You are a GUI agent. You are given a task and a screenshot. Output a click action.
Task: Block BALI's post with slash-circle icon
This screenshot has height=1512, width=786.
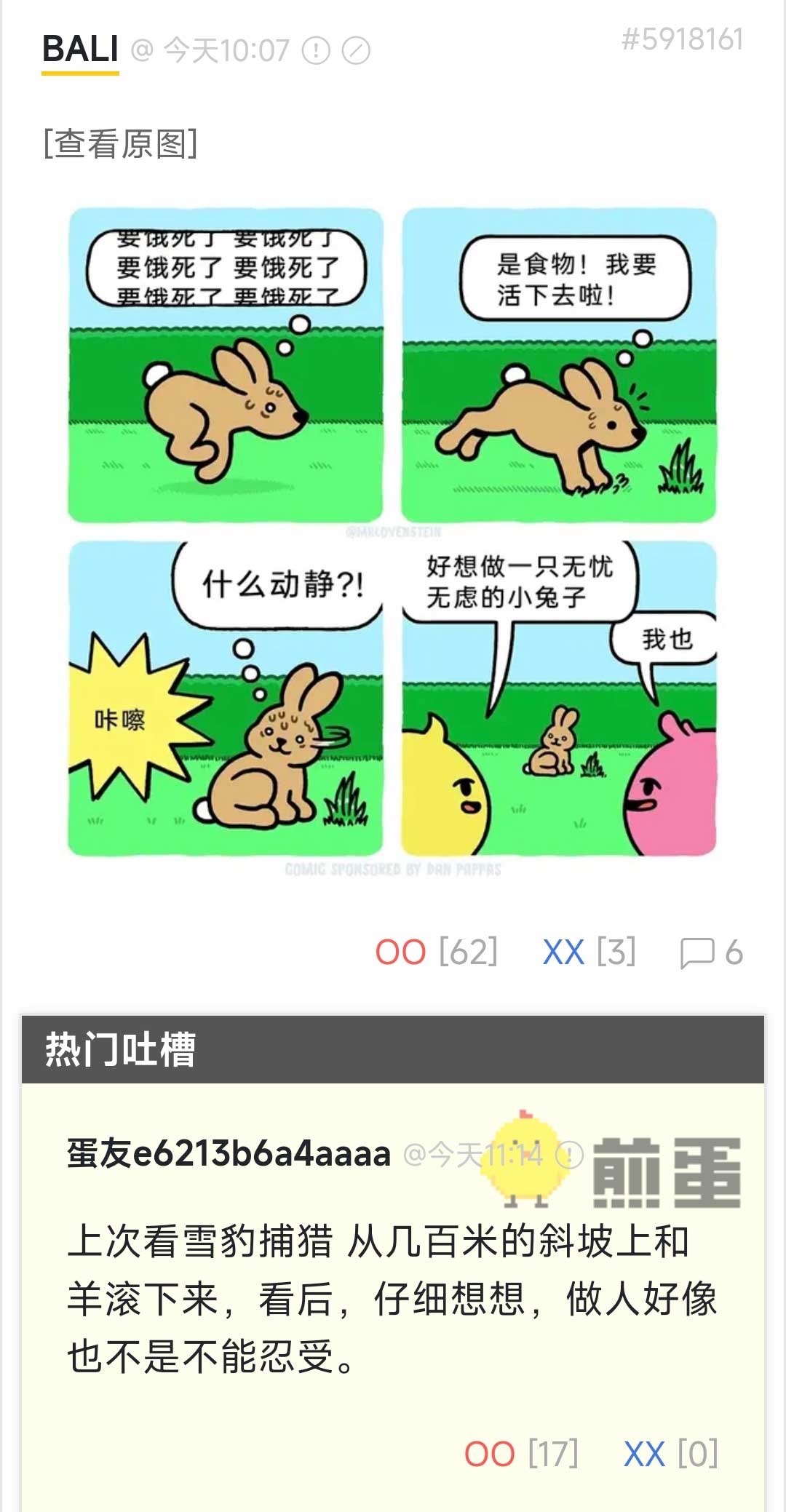[x=356, y=51]
